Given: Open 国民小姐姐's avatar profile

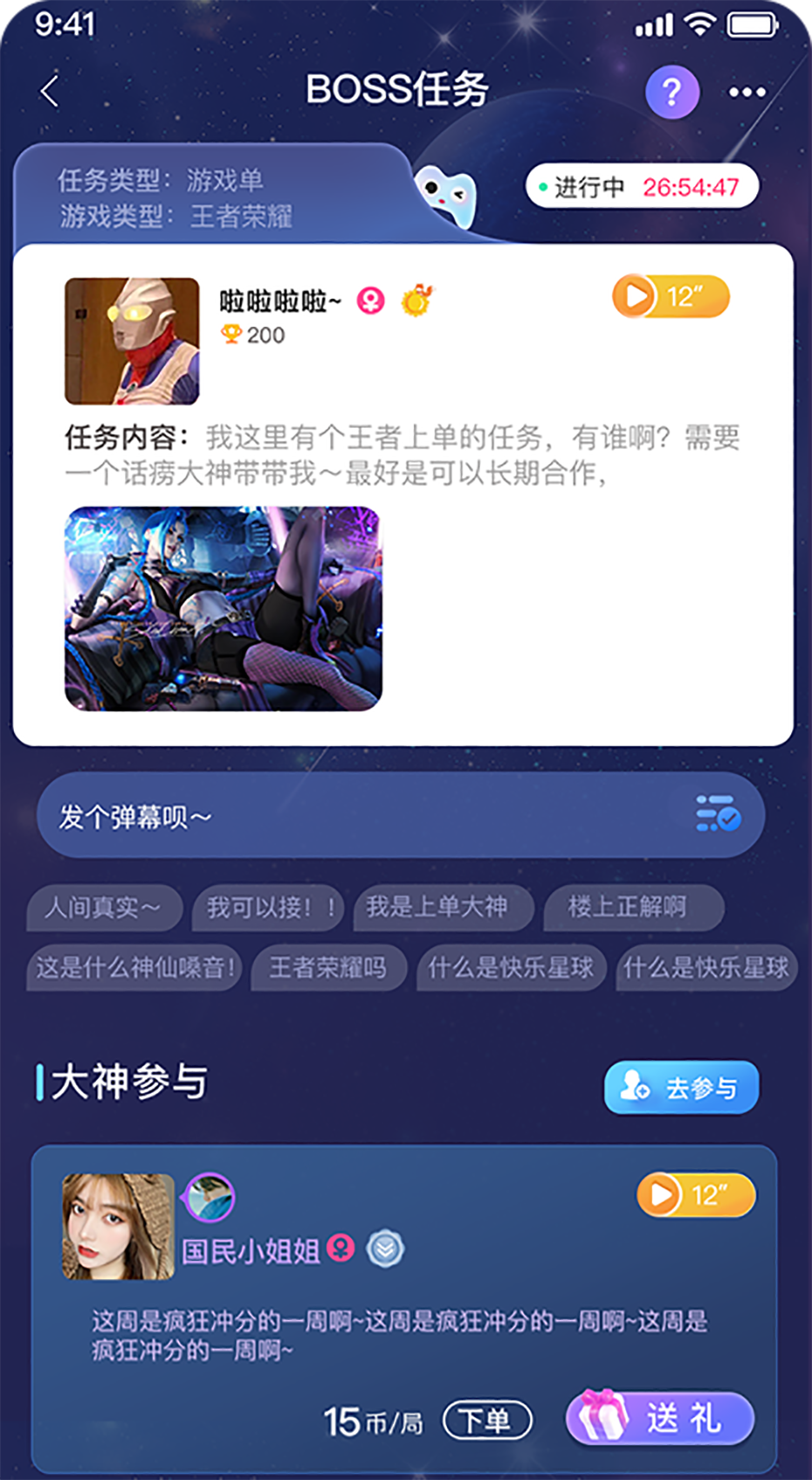Looking at the screenshot, I should click(118, 1226).
